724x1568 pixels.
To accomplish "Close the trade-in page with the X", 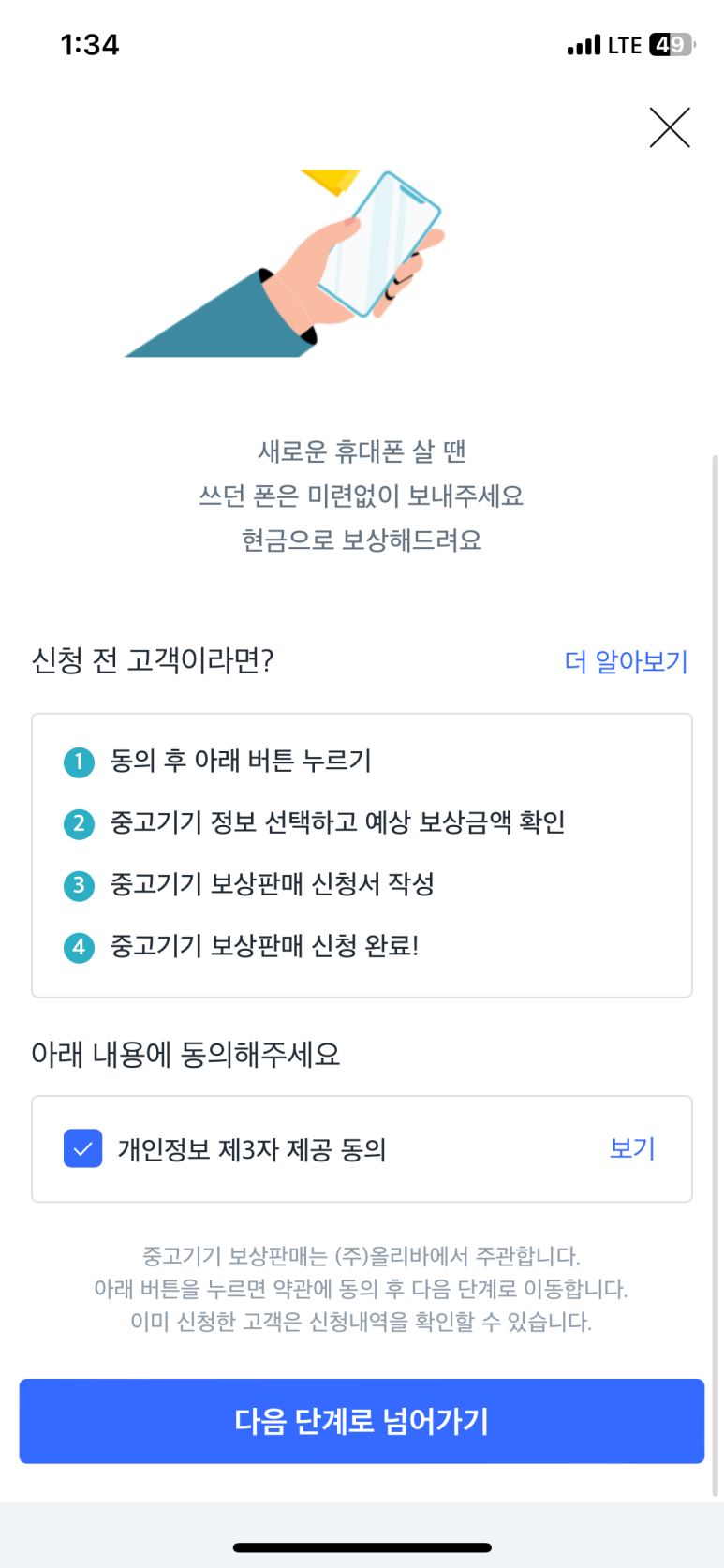I will [x=670, y=127].
